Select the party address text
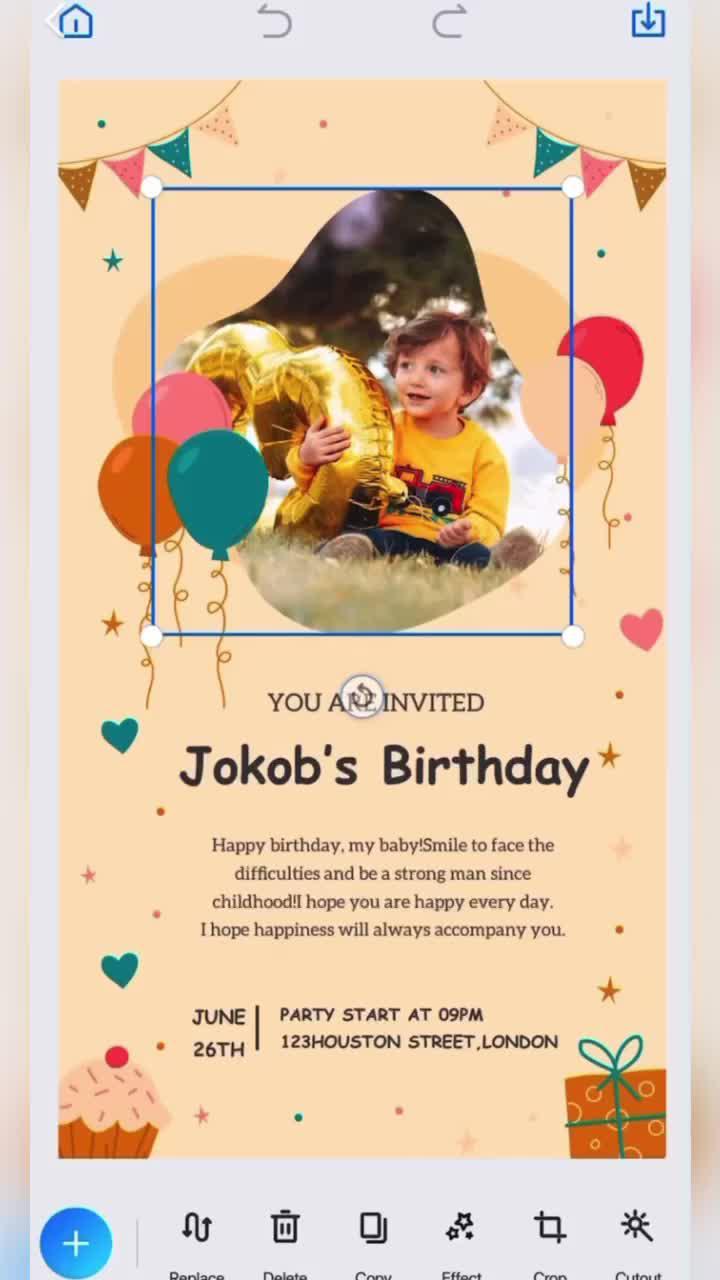 pyautogui.click(x=418, y=1042)
